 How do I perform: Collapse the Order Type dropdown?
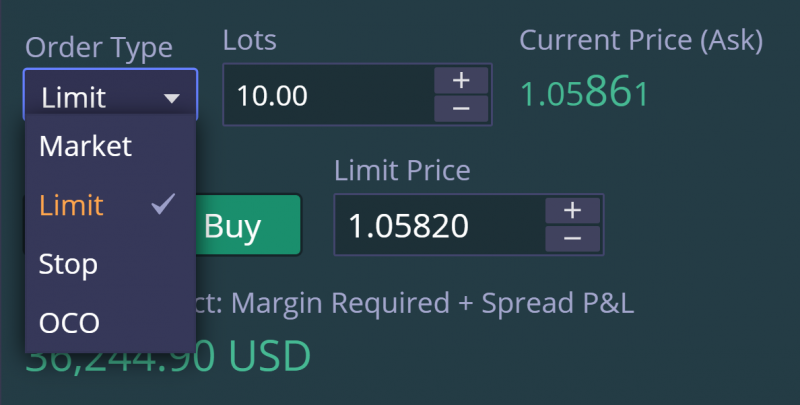[x=110, y=97]
